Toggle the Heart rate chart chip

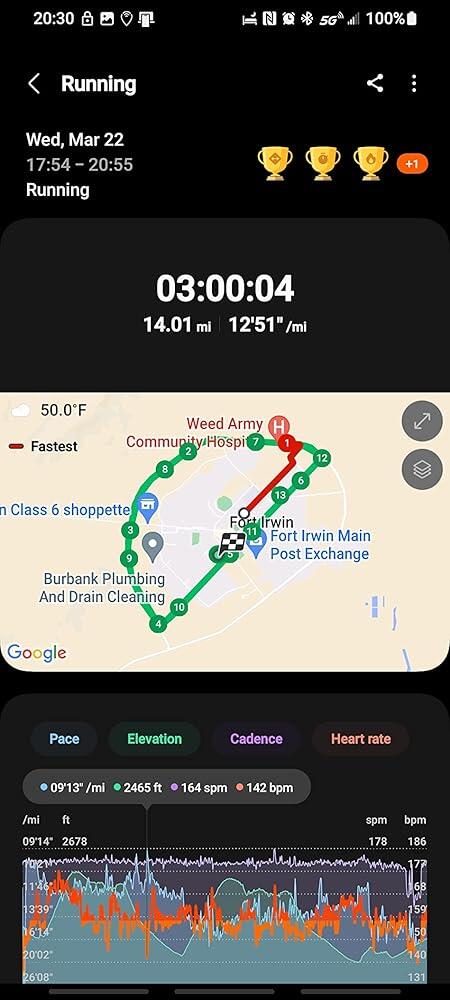pos(361,739)
